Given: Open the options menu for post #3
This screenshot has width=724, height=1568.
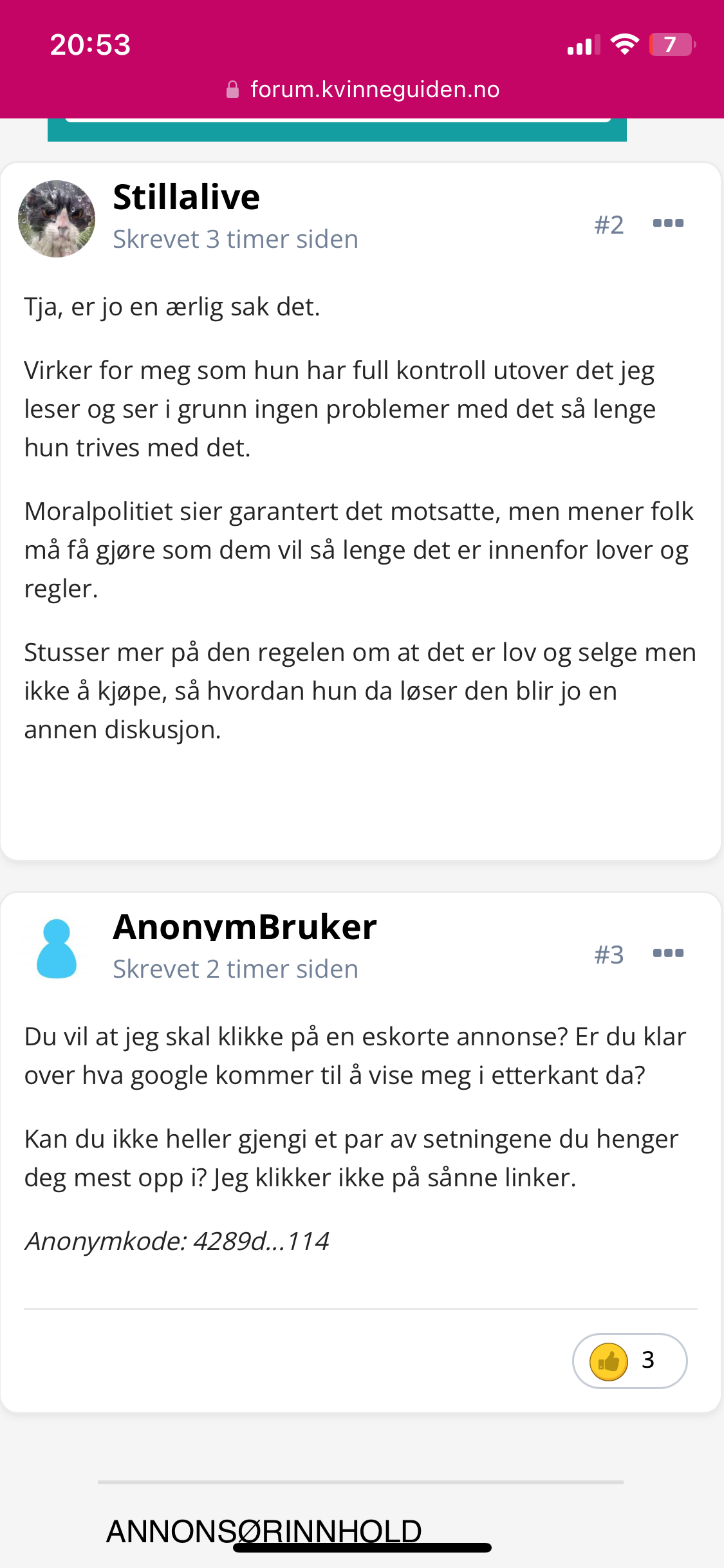Looking at the screenshot, I should click(x=668, y=953).
